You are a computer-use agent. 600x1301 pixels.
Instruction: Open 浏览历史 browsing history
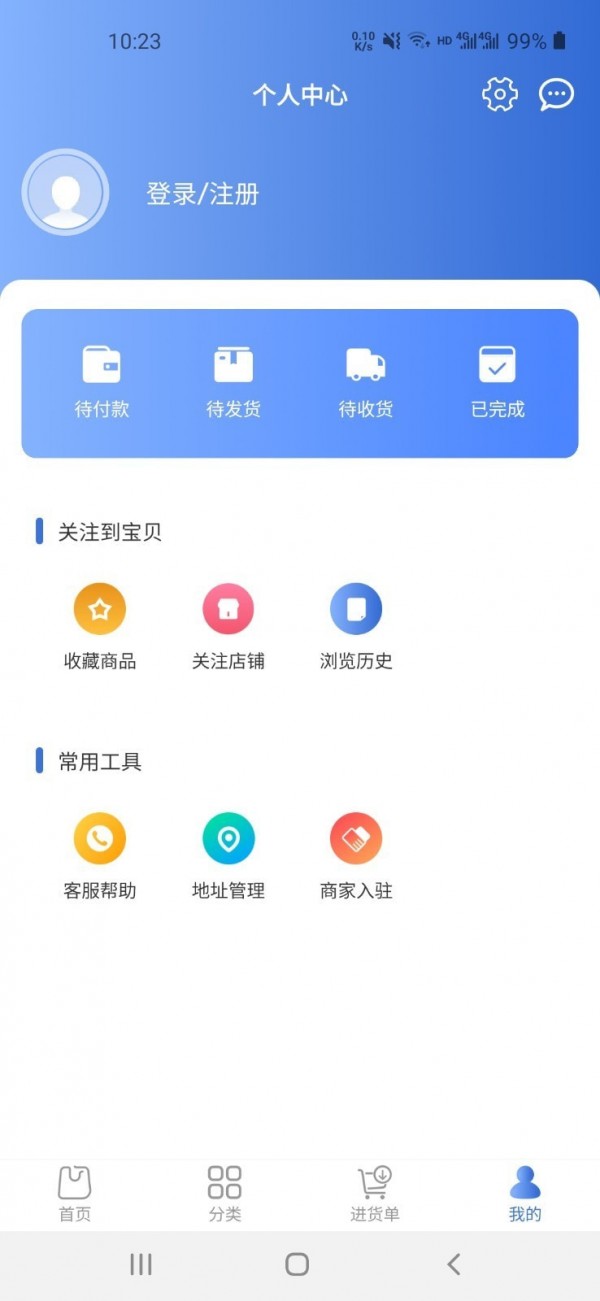coord(356,626)
